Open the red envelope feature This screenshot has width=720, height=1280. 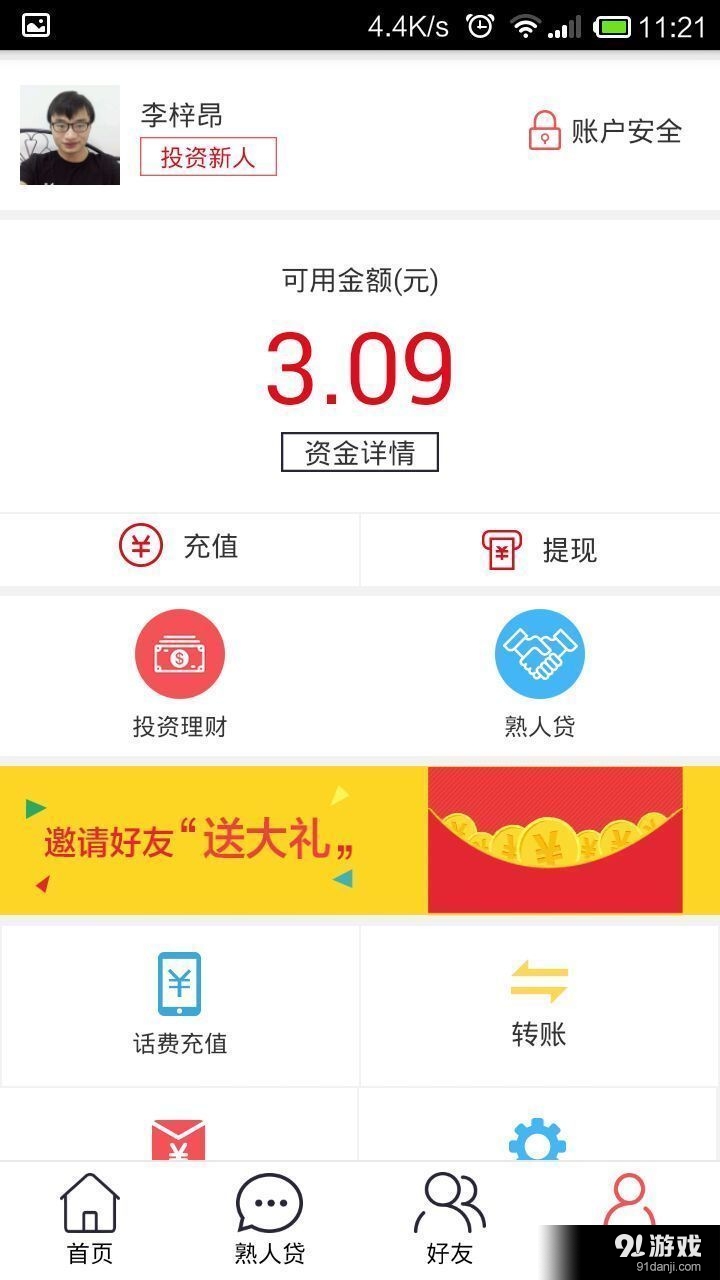(x=180, y=1140)
